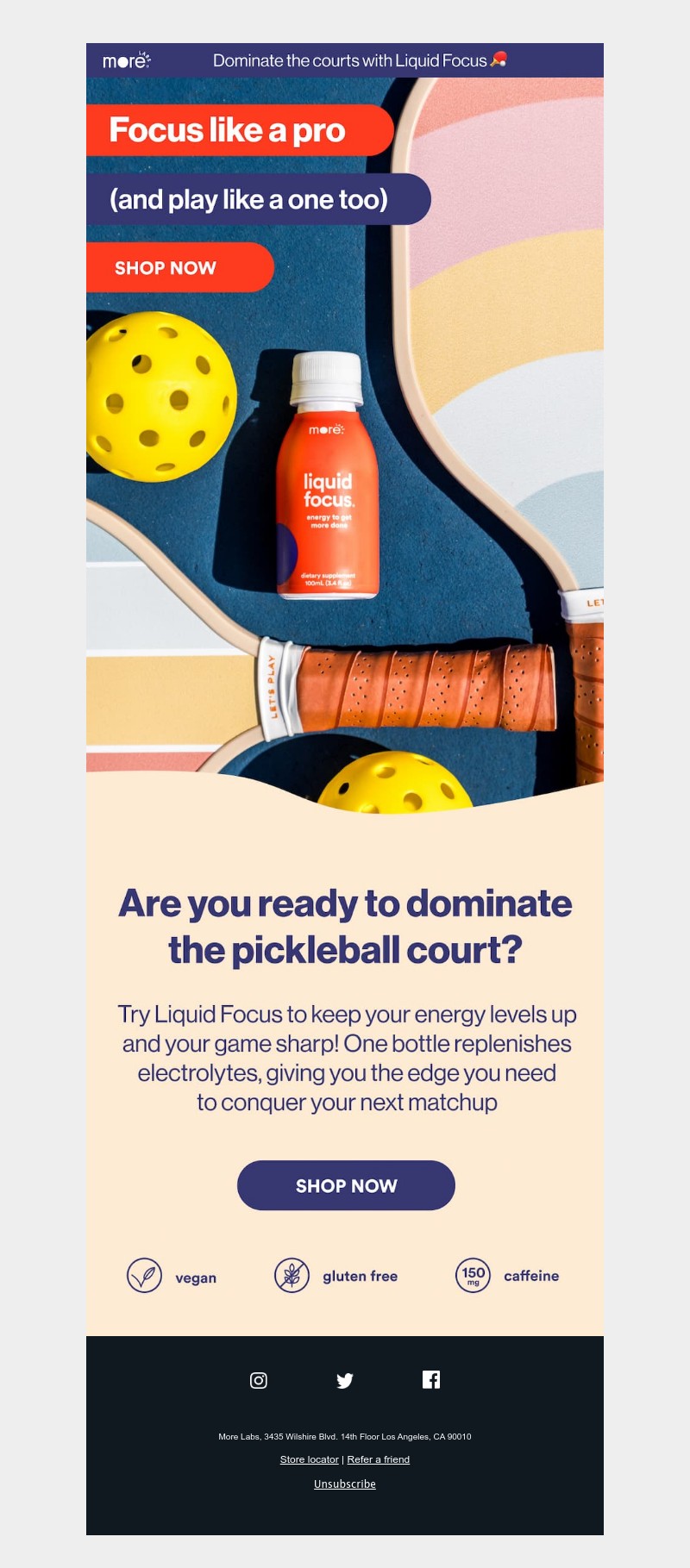This screenshot has width=690, height=1568.
Task: Open the Facebook icon in footer
Action: click(431, 1379)
